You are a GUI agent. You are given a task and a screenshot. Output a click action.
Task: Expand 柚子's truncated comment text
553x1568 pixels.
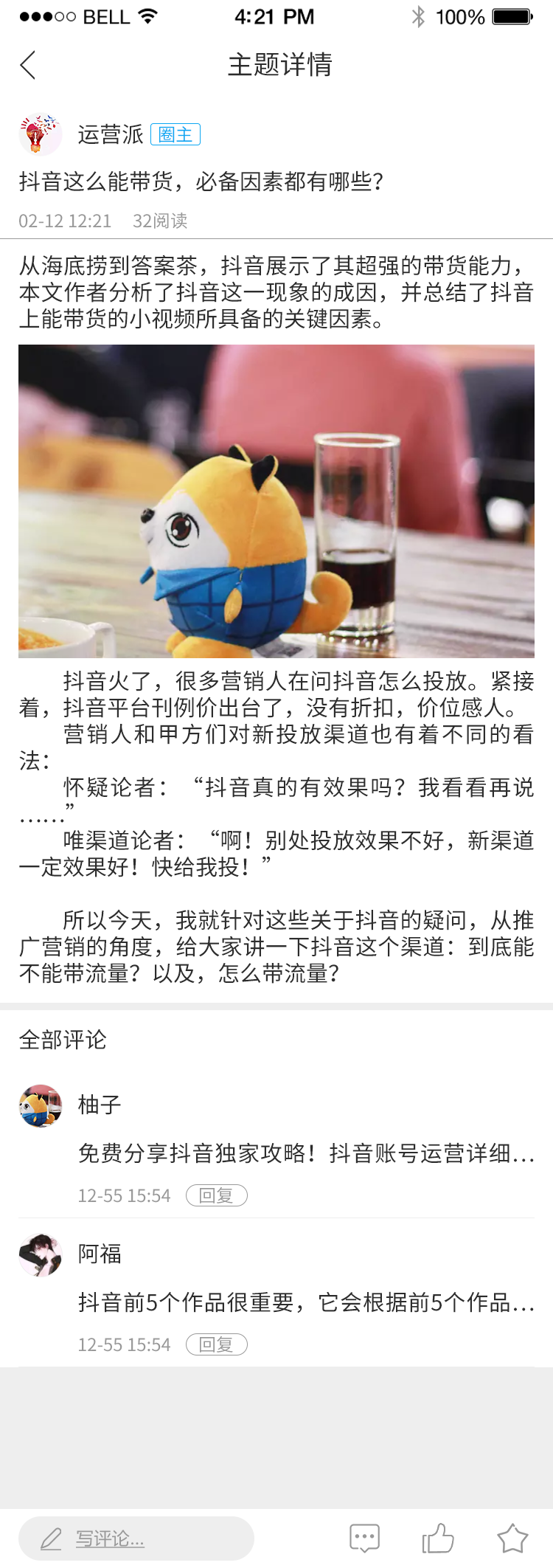click(306, 1153)
